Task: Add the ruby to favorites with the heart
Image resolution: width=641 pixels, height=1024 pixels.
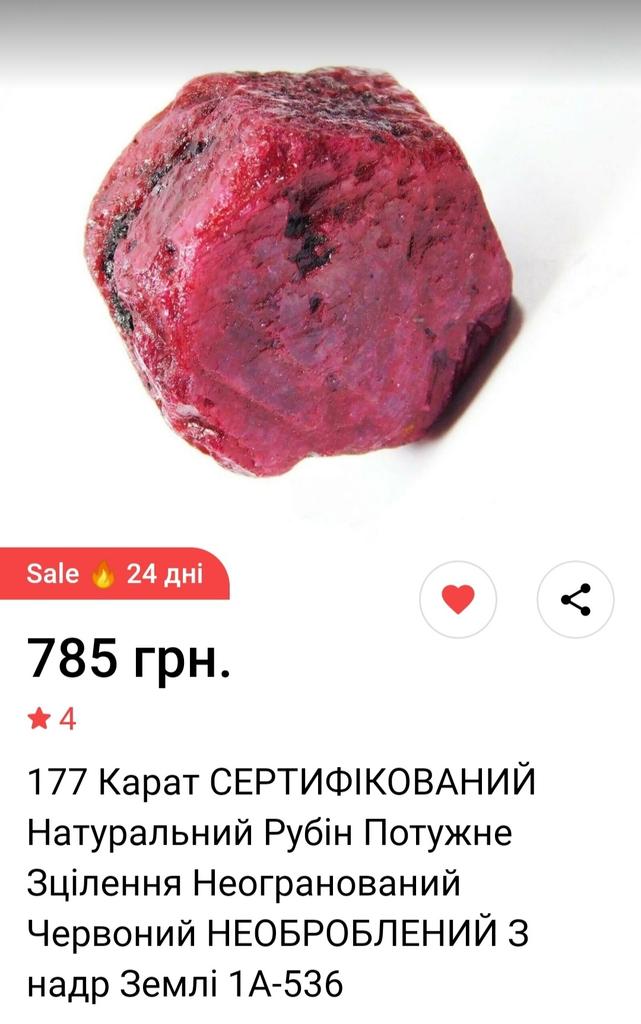Action: 457,600
